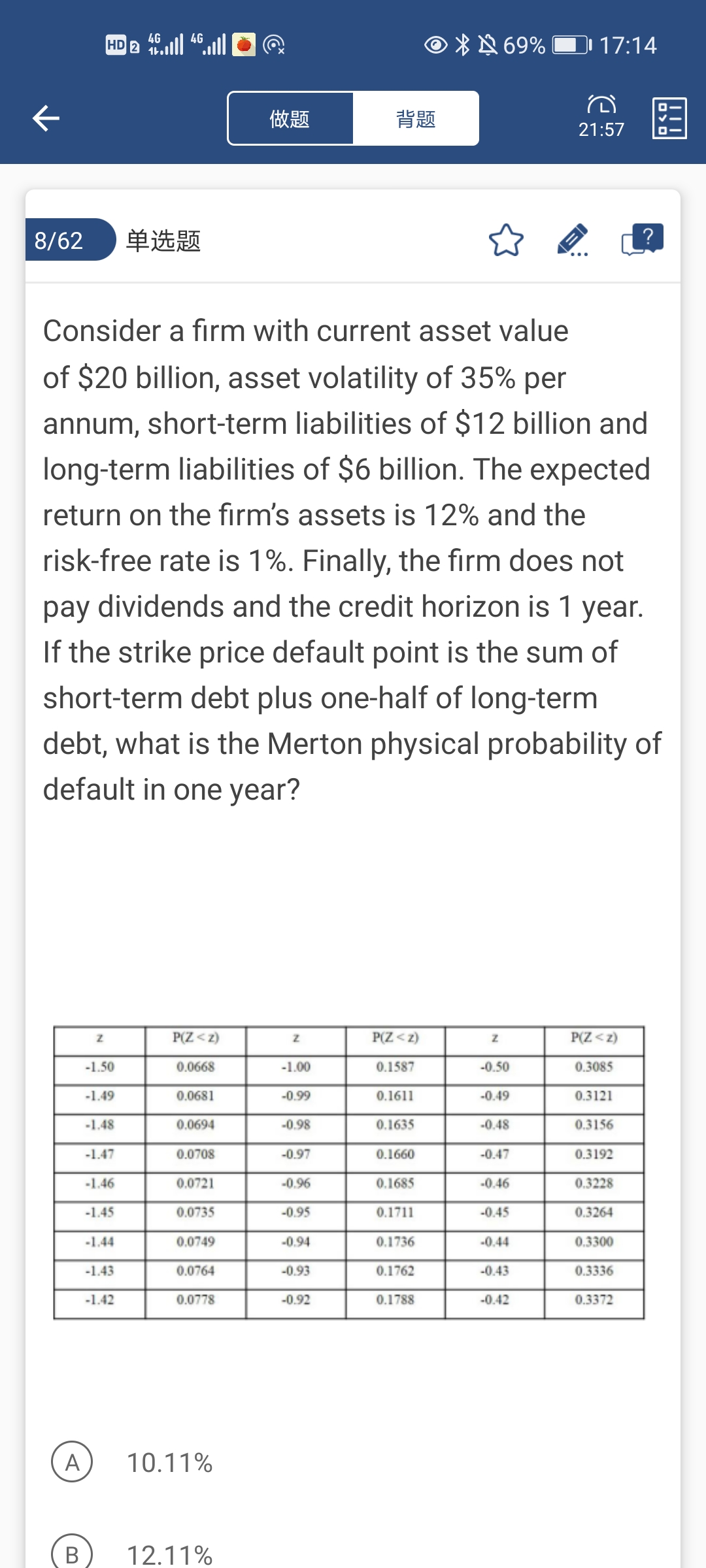Open the question feedback help icon
The width and height of the screenshot is (706, 1568).
[643, 239]
